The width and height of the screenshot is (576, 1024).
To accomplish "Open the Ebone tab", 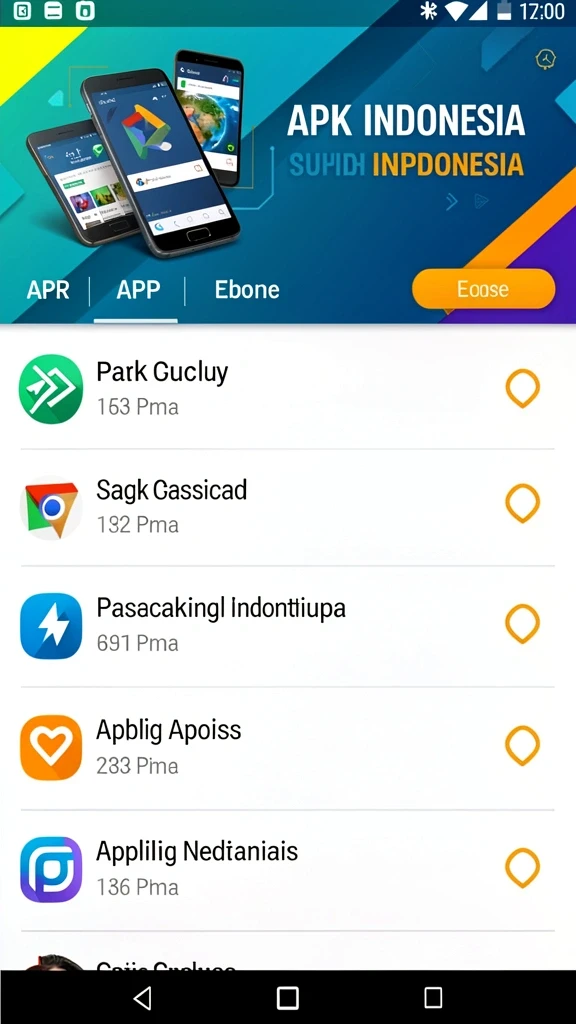I will point(247,290).
